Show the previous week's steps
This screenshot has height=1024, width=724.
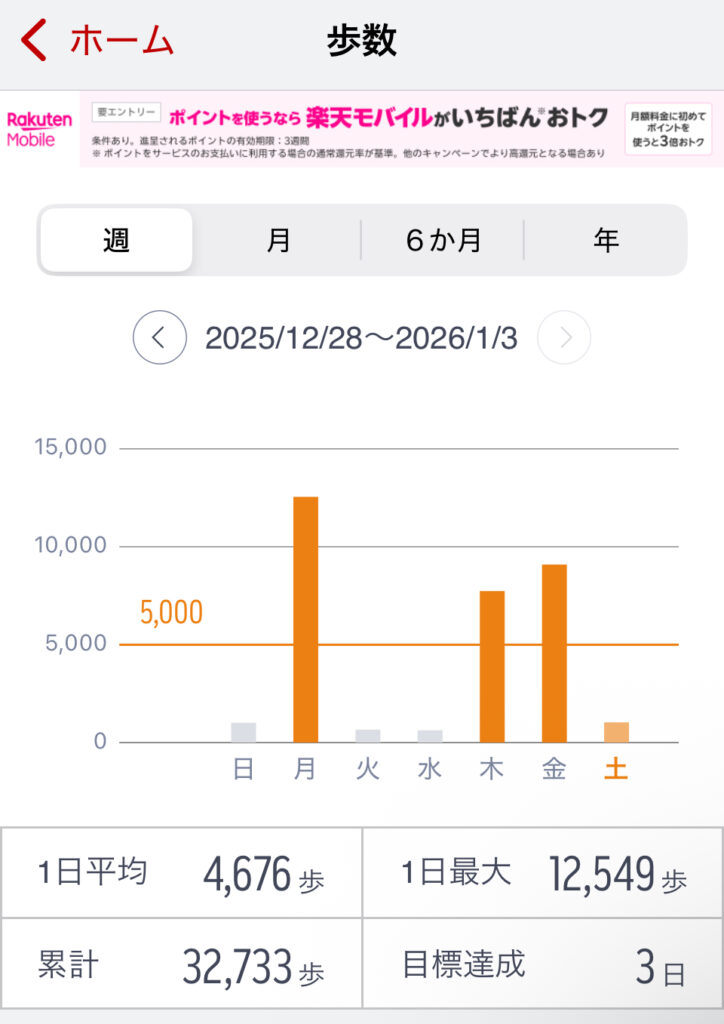click(159, 338)
